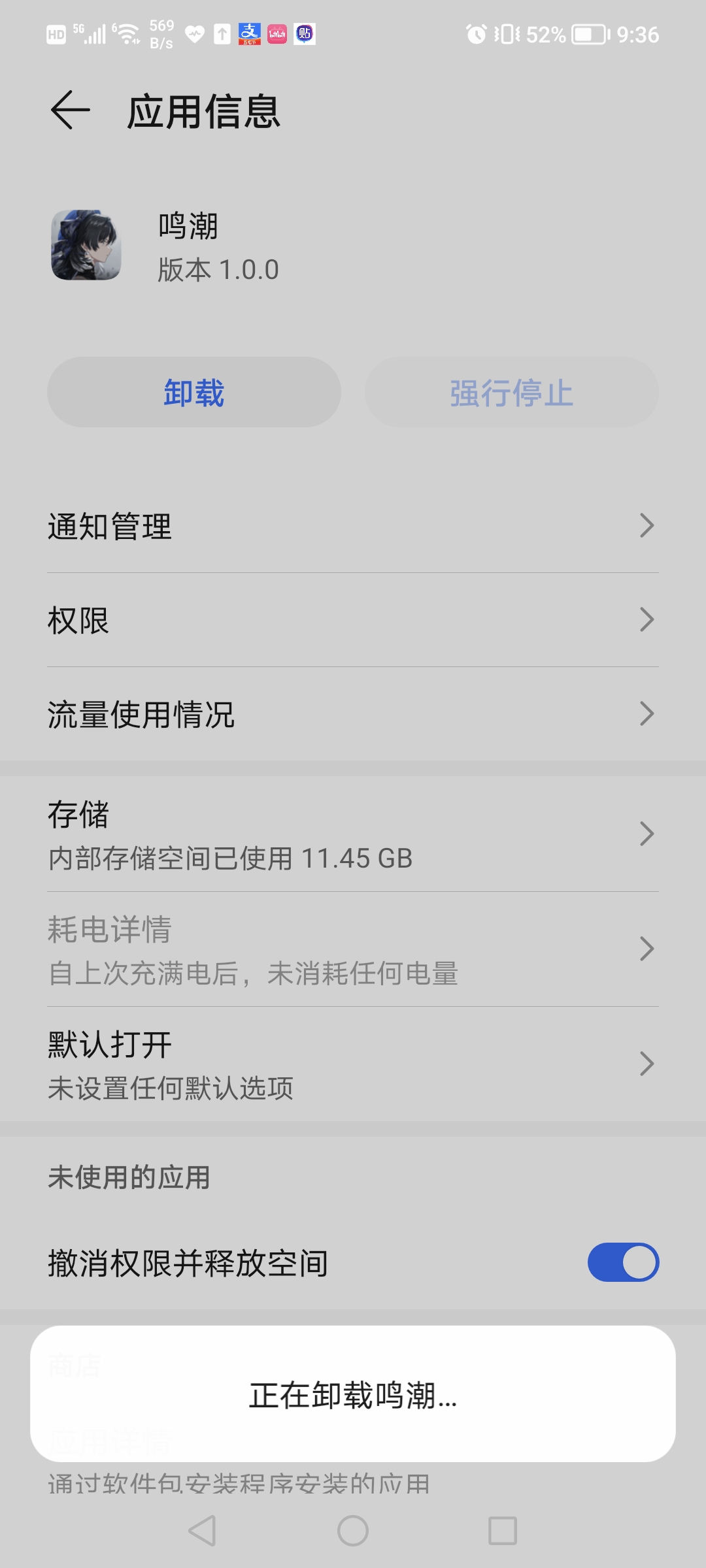
Task: Open 通知管理 (notification management)
Action: [x=353, y=526]
